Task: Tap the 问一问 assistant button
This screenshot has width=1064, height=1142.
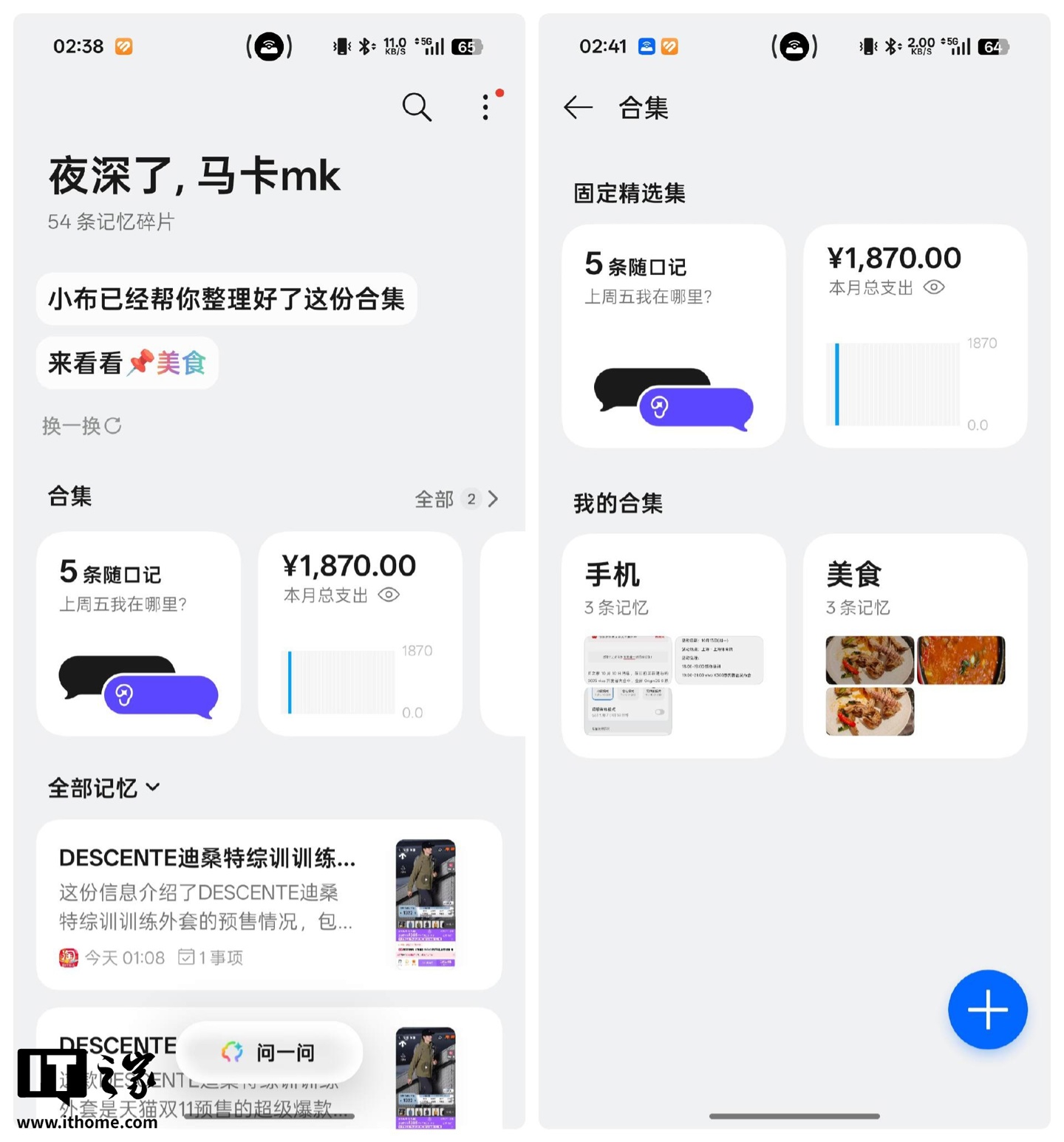Action: click(269, 1052)
